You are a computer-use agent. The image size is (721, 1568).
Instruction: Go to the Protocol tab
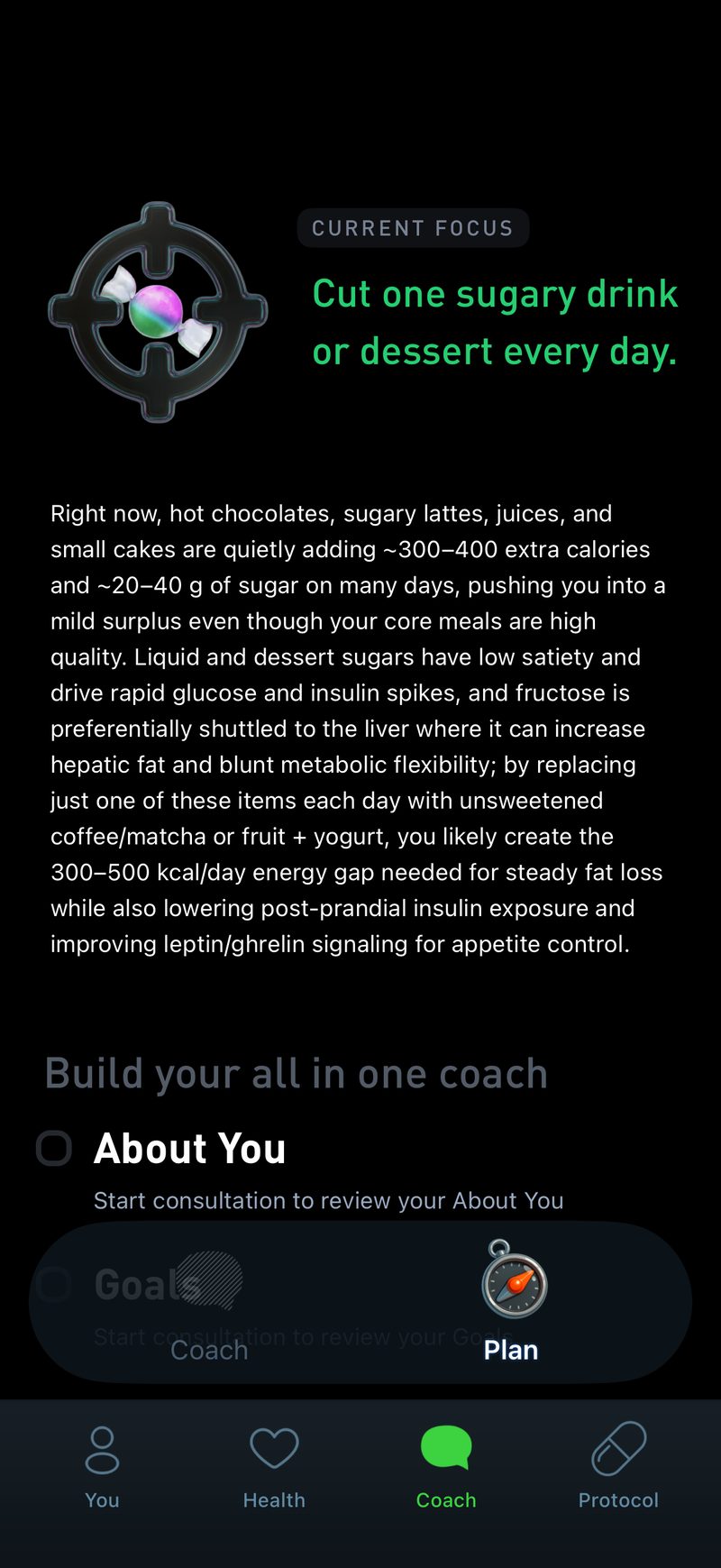point(618,1467)
